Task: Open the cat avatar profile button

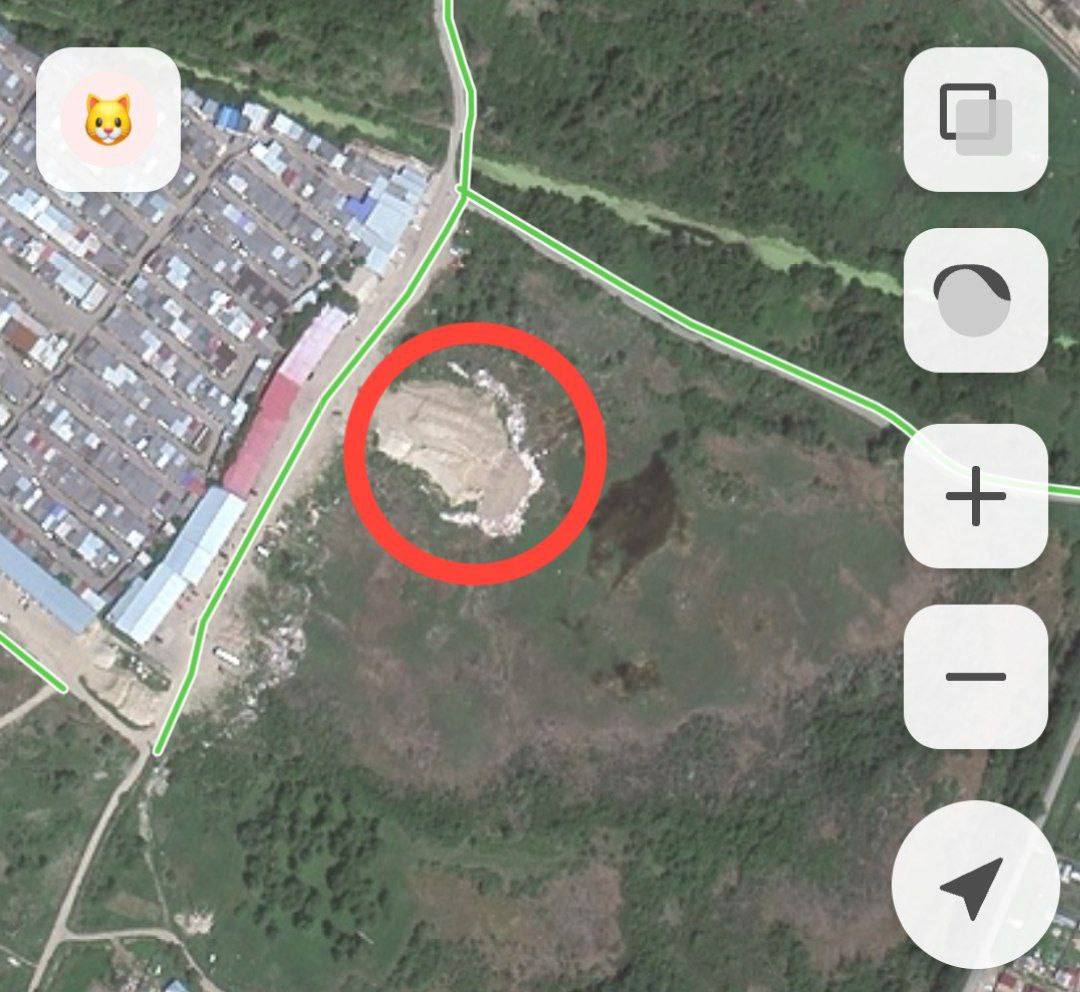Action: click(108, 119)
